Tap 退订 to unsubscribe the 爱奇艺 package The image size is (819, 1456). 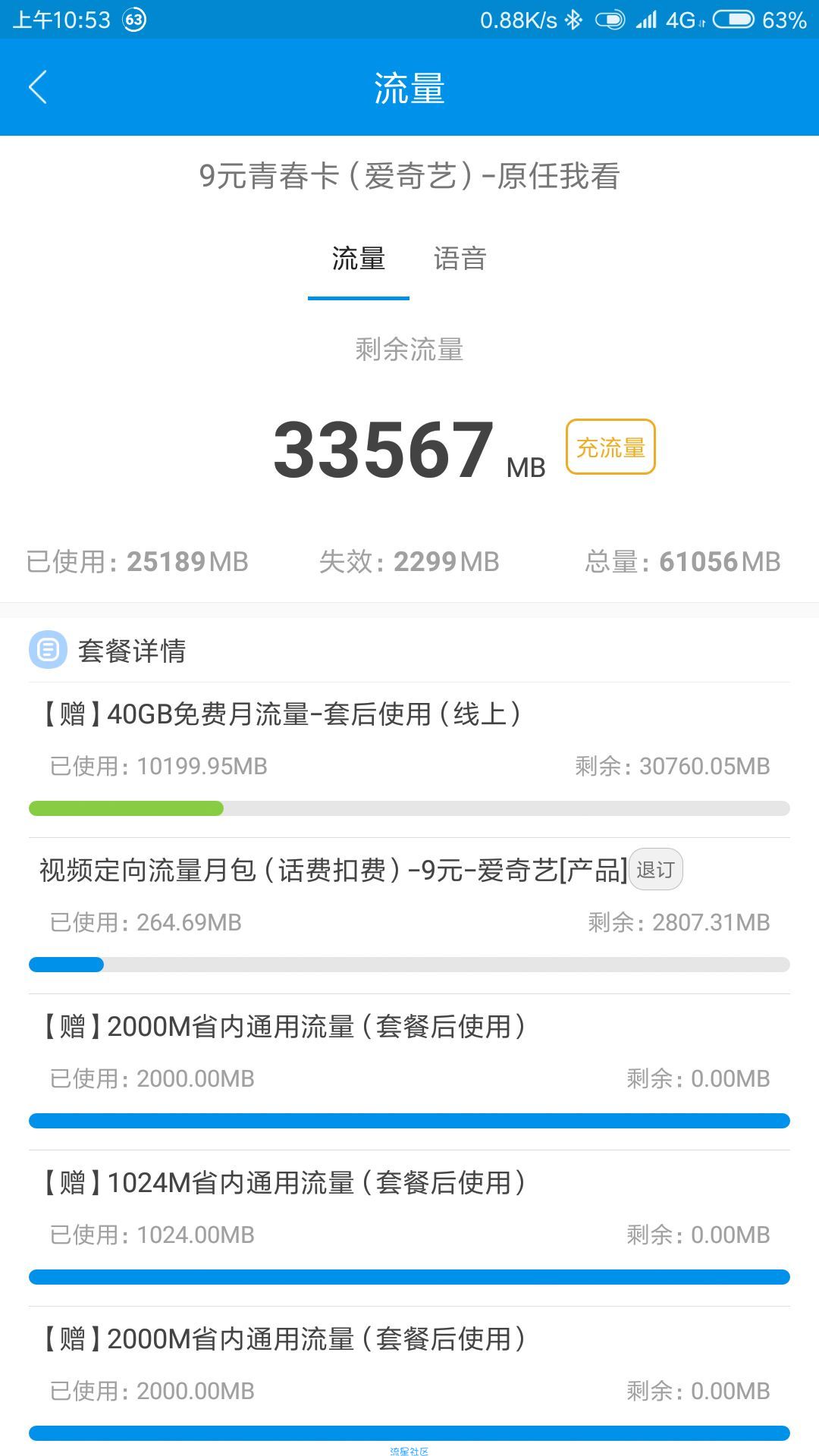tap(656, 870)
